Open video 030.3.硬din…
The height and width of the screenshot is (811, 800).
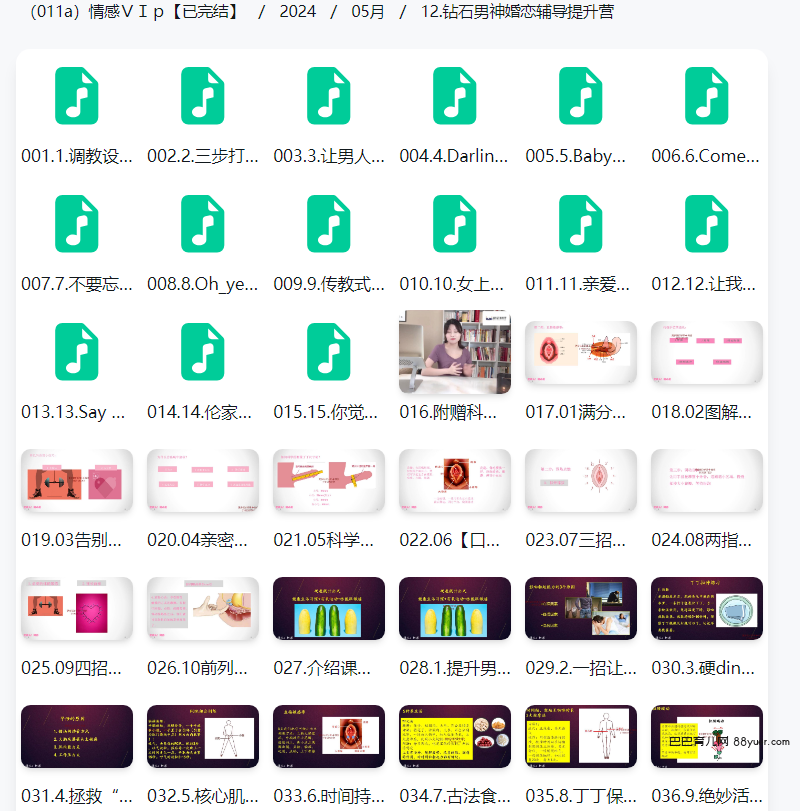707,608
